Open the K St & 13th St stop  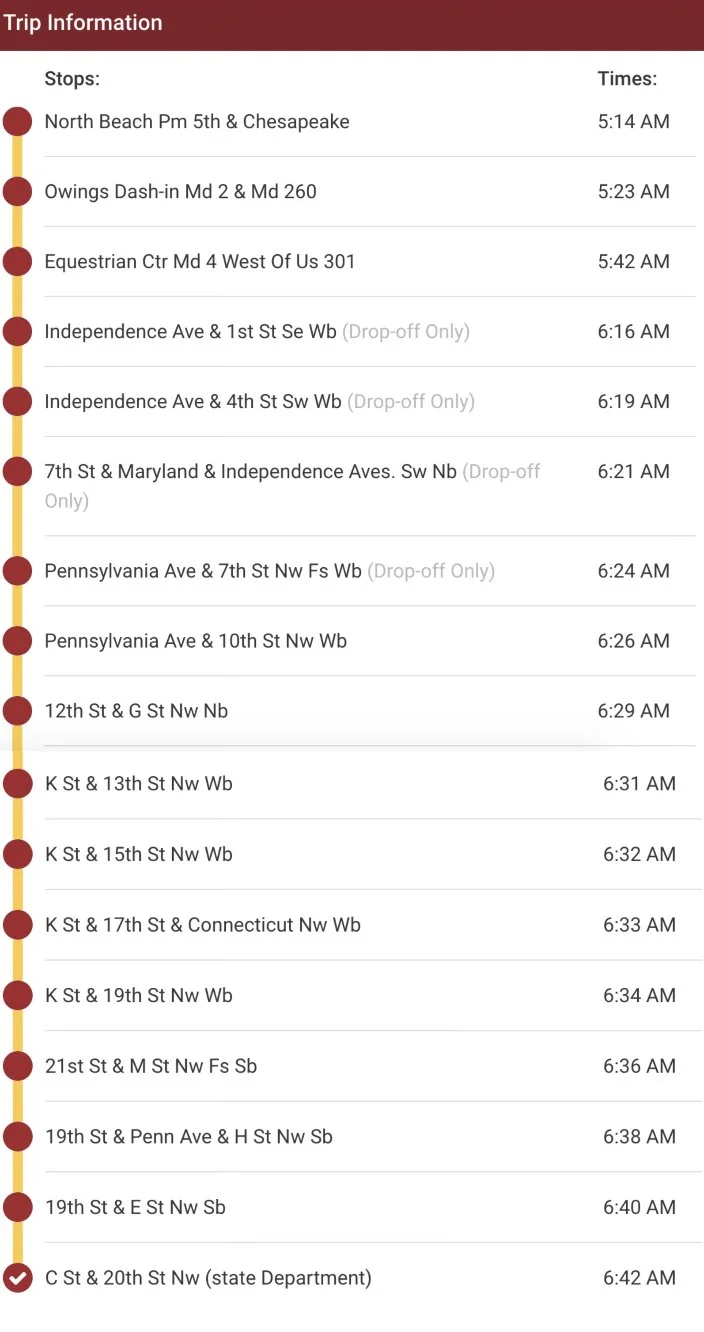pyautogui.click(x=352, y=783)
